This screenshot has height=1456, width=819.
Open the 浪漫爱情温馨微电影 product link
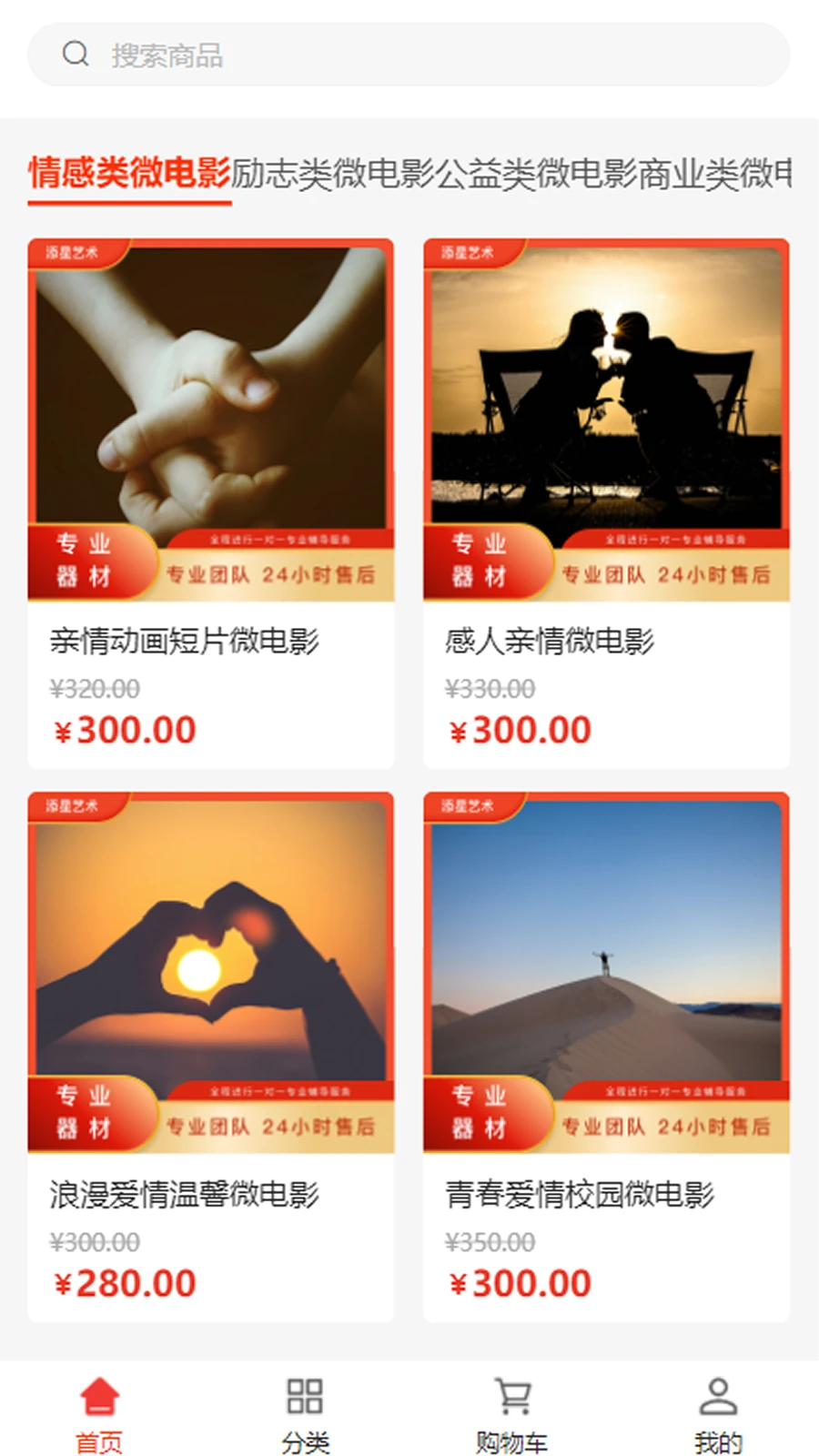pyautogui.click(x=186, y=1195)
